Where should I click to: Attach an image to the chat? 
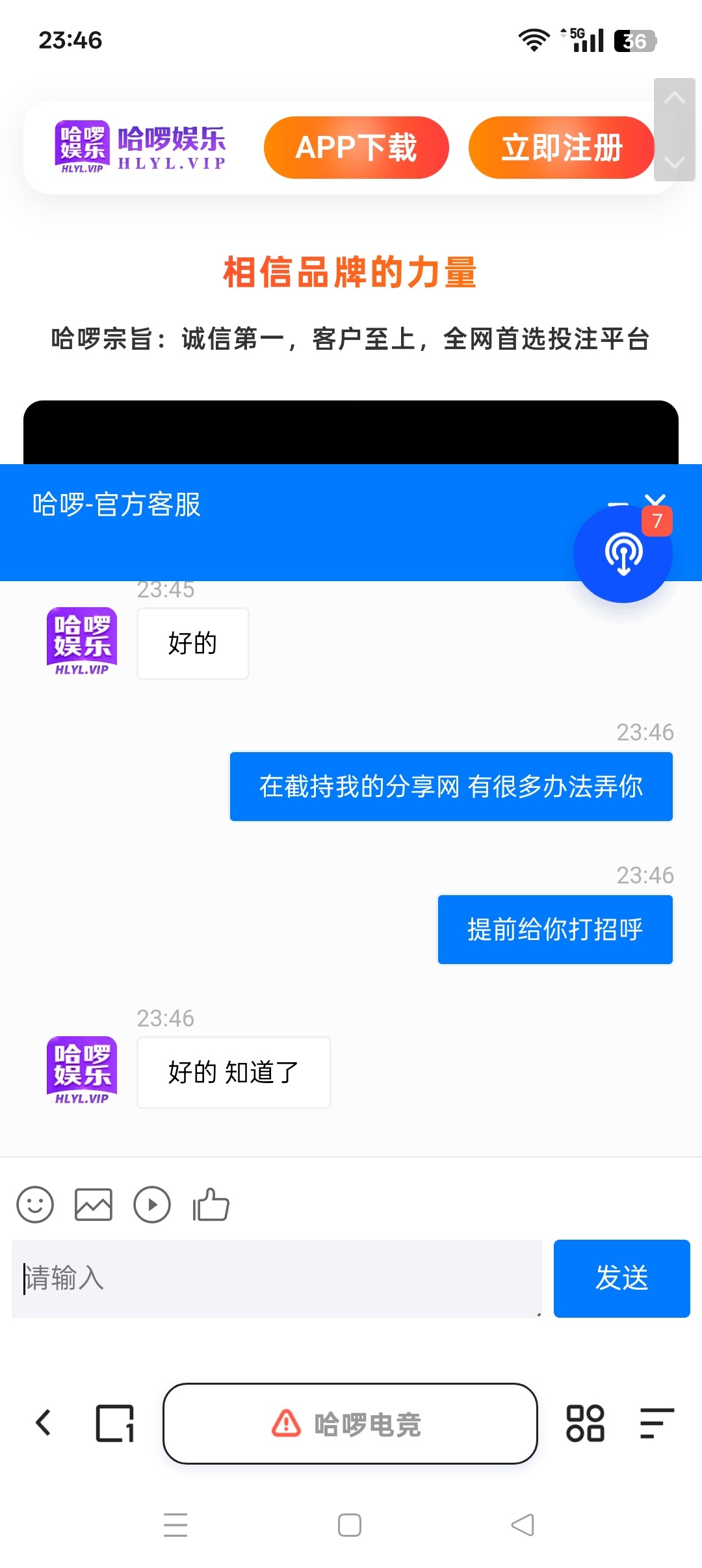(x=94, y=1205)
